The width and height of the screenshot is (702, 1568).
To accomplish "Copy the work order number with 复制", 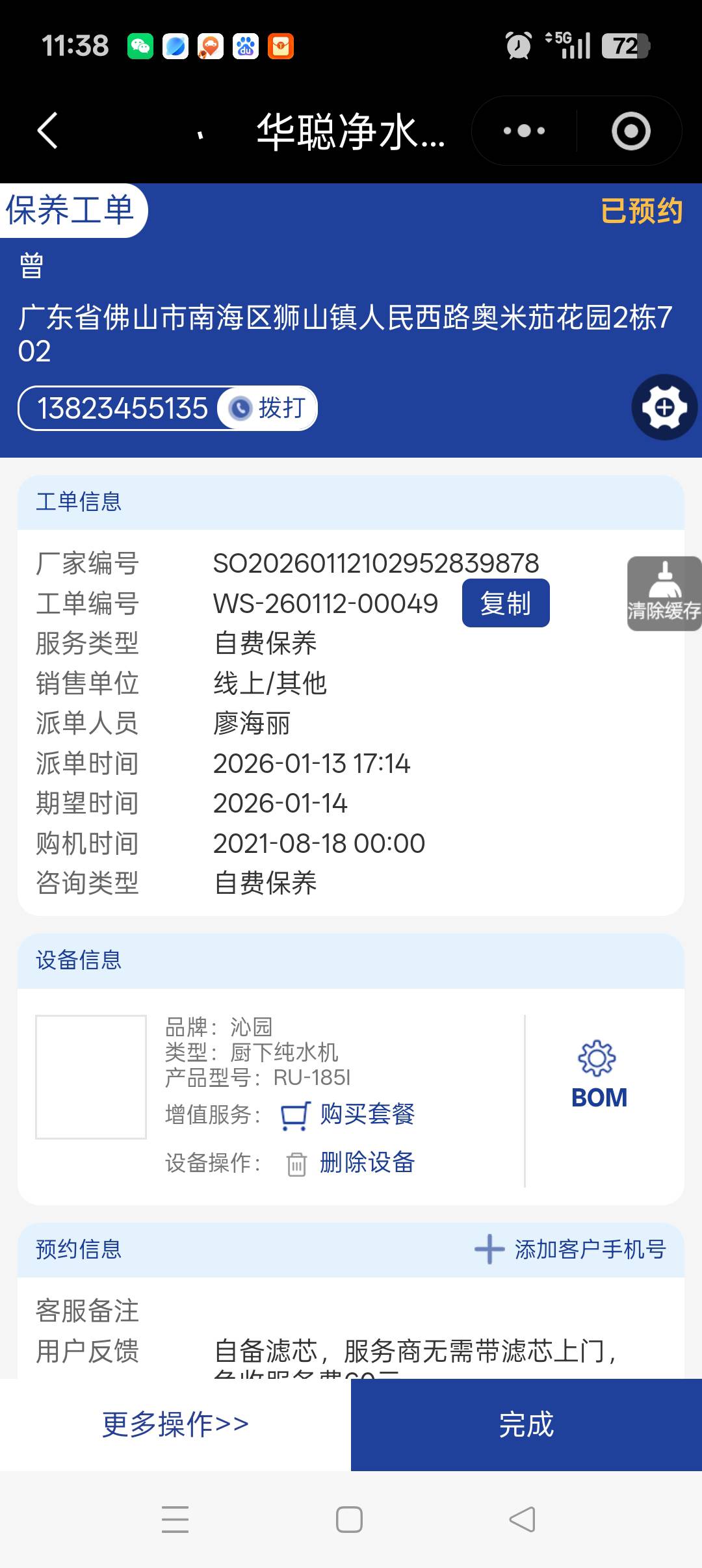I will (x=505, y=603).
